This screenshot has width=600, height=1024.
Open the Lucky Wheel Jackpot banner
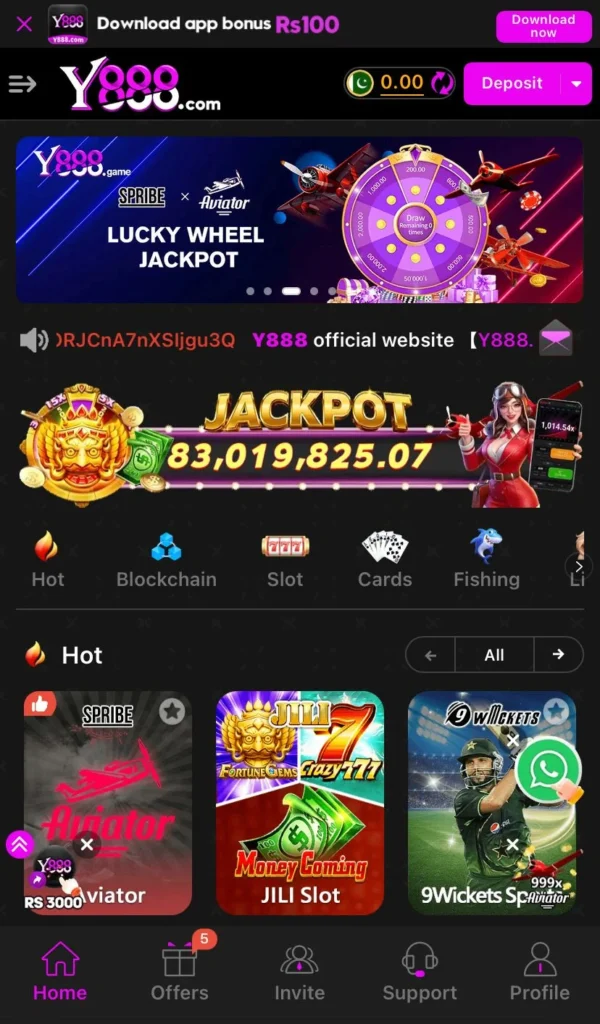pyautogui.click(x=299, y=219)
